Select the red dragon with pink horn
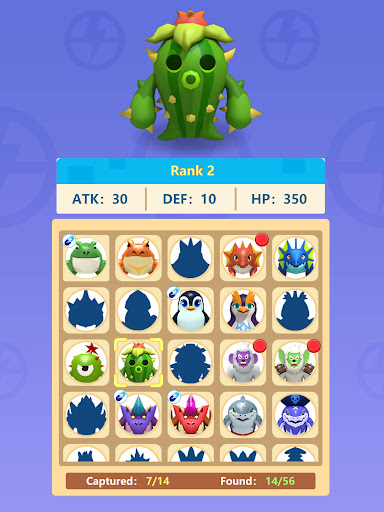 [x=191, y=415]
